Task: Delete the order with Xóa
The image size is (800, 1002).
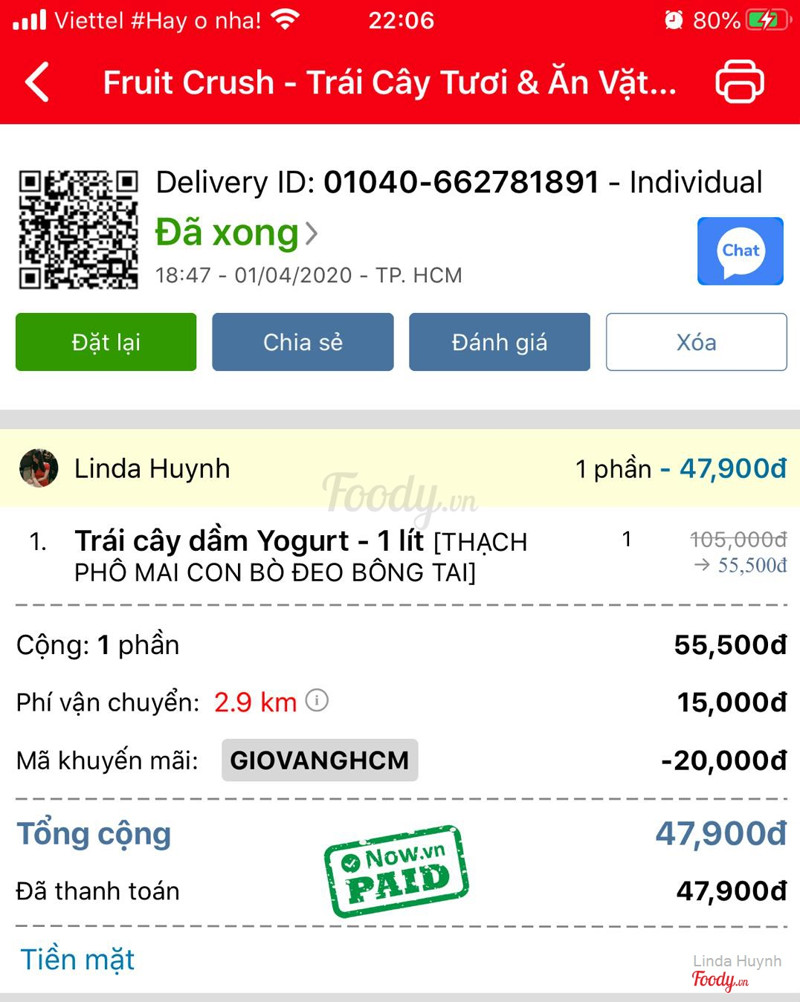Action: coord(696,342)
